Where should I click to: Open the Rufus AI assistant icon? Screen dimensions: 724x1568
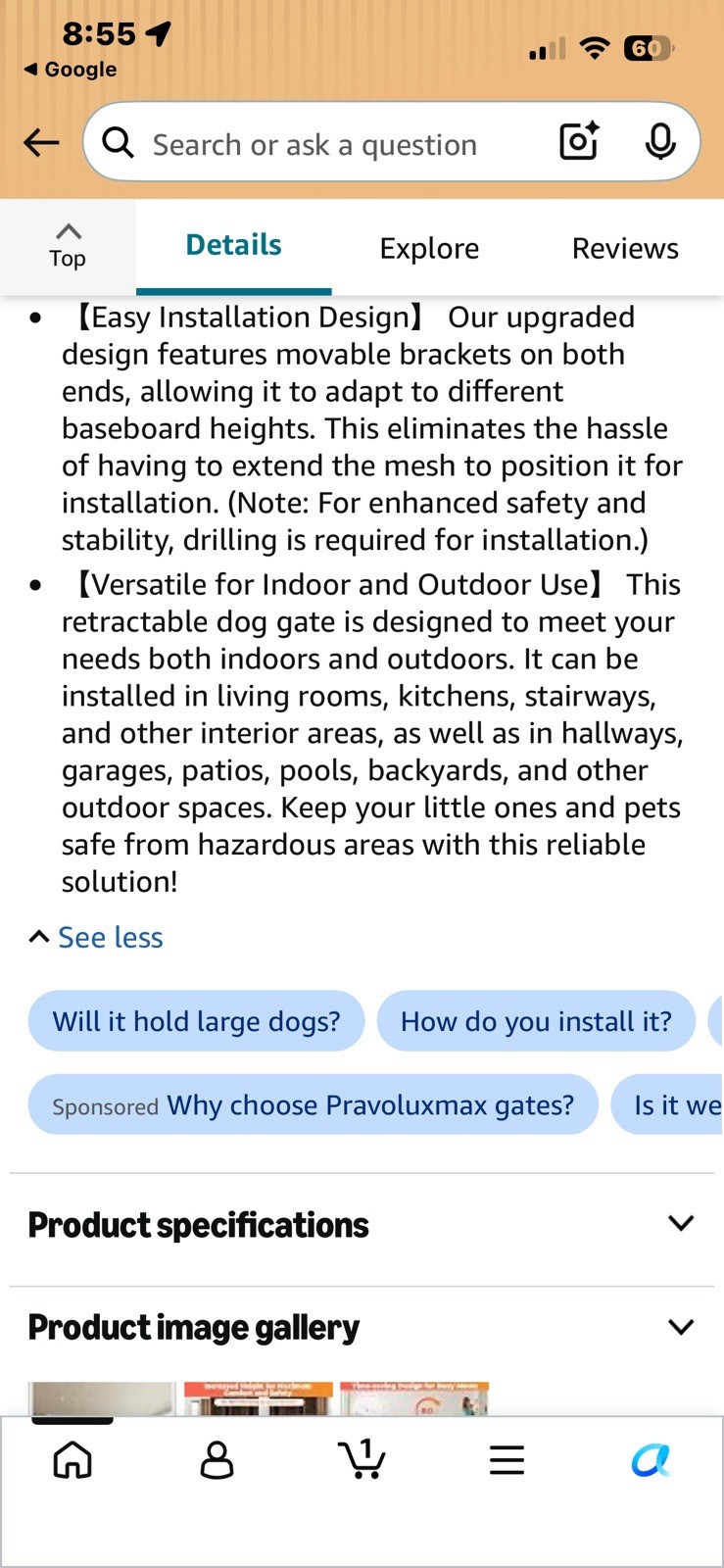pyautogui.click(x=652, y=1460)
